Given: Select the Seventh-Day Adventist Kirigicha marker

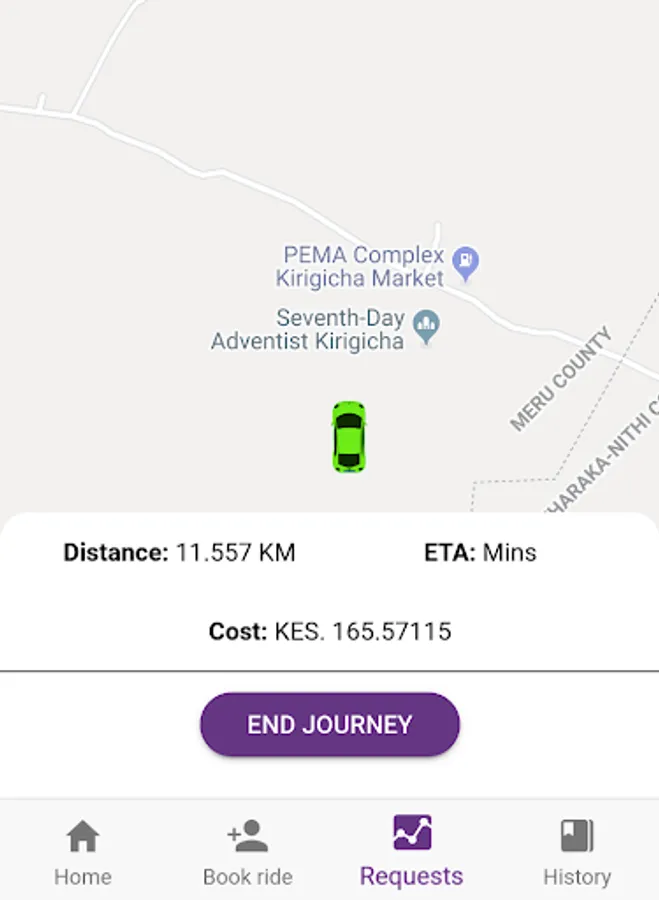Looking at the screenshot, I should coord(427,327).
